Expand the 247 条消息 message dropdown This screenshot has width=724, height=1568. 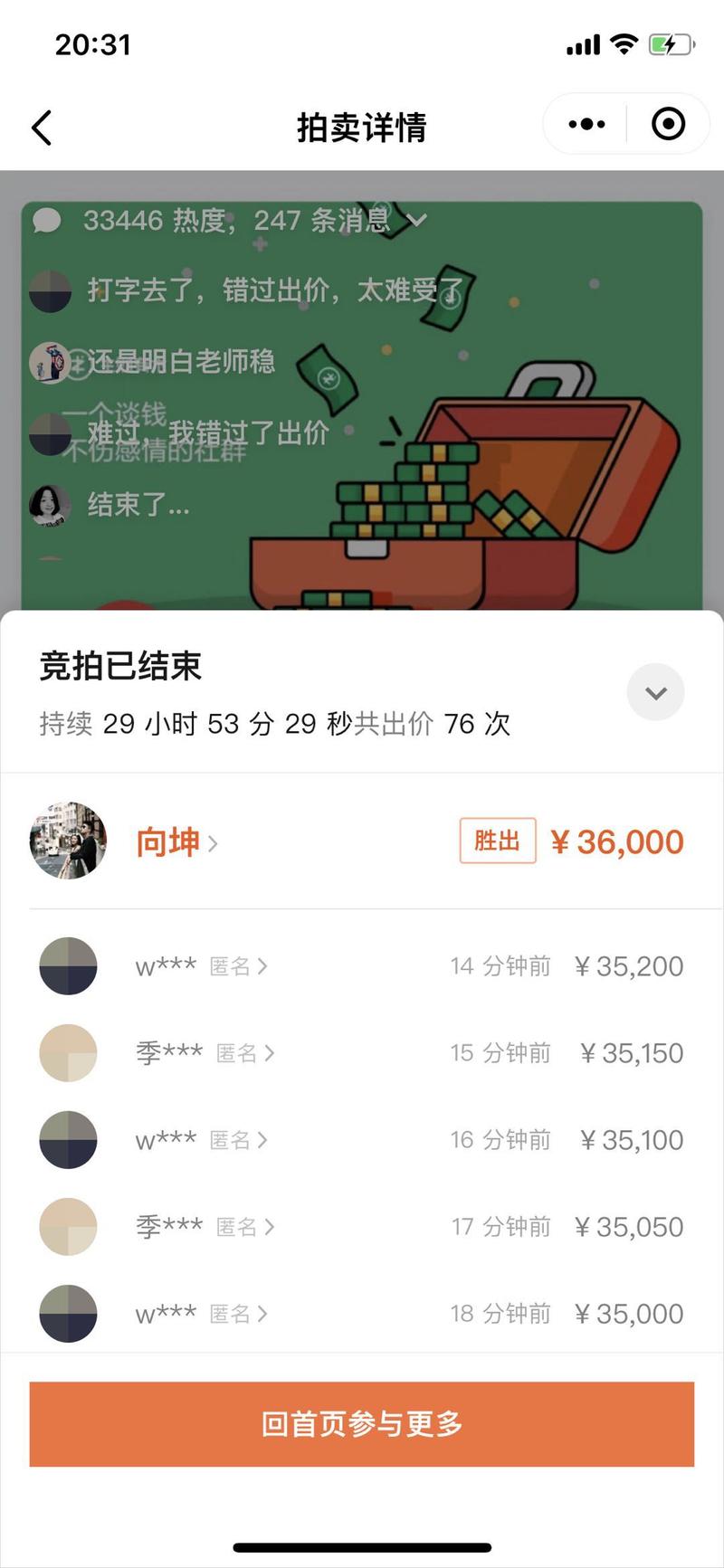417,219
